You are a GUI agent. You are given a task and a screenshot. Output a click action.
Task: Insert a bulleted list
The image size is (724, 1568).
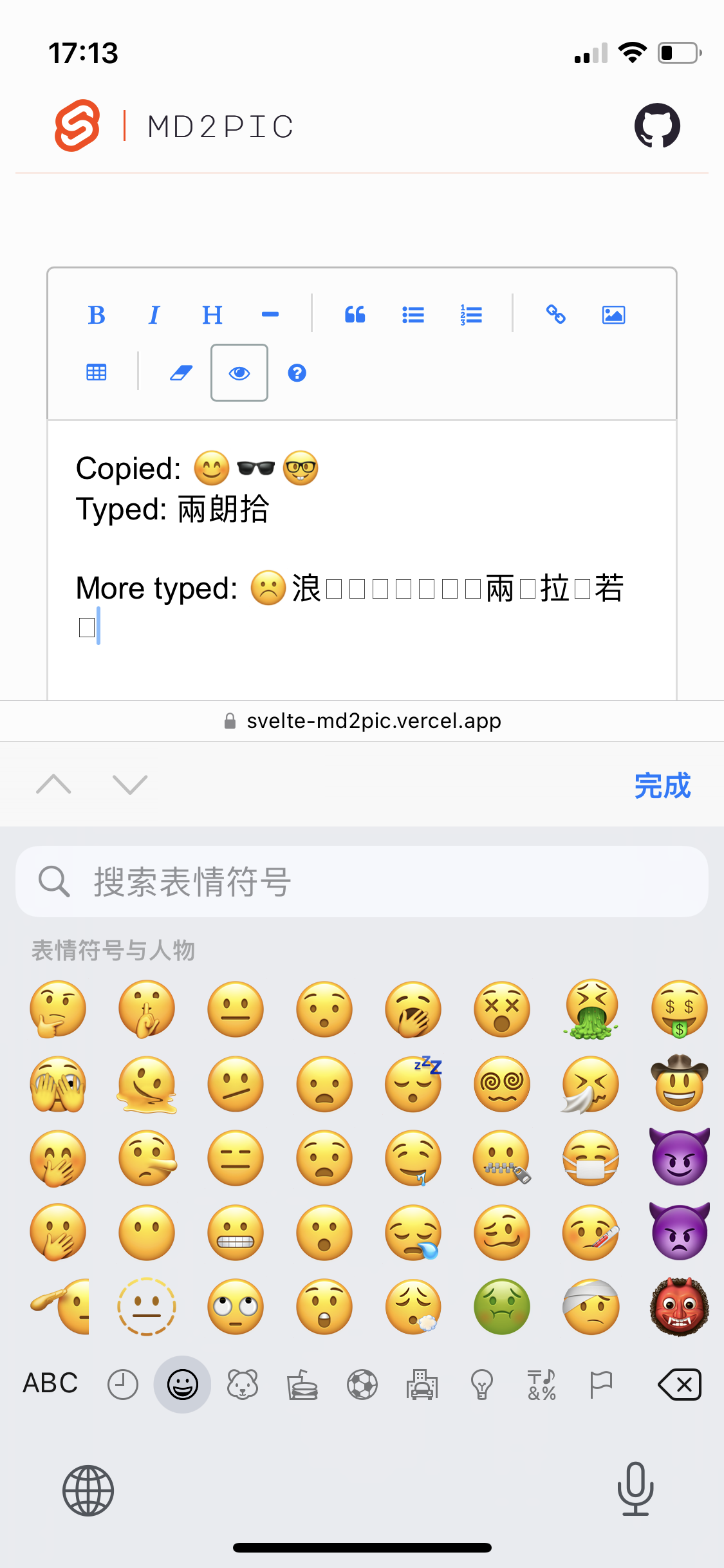point(413,315)
